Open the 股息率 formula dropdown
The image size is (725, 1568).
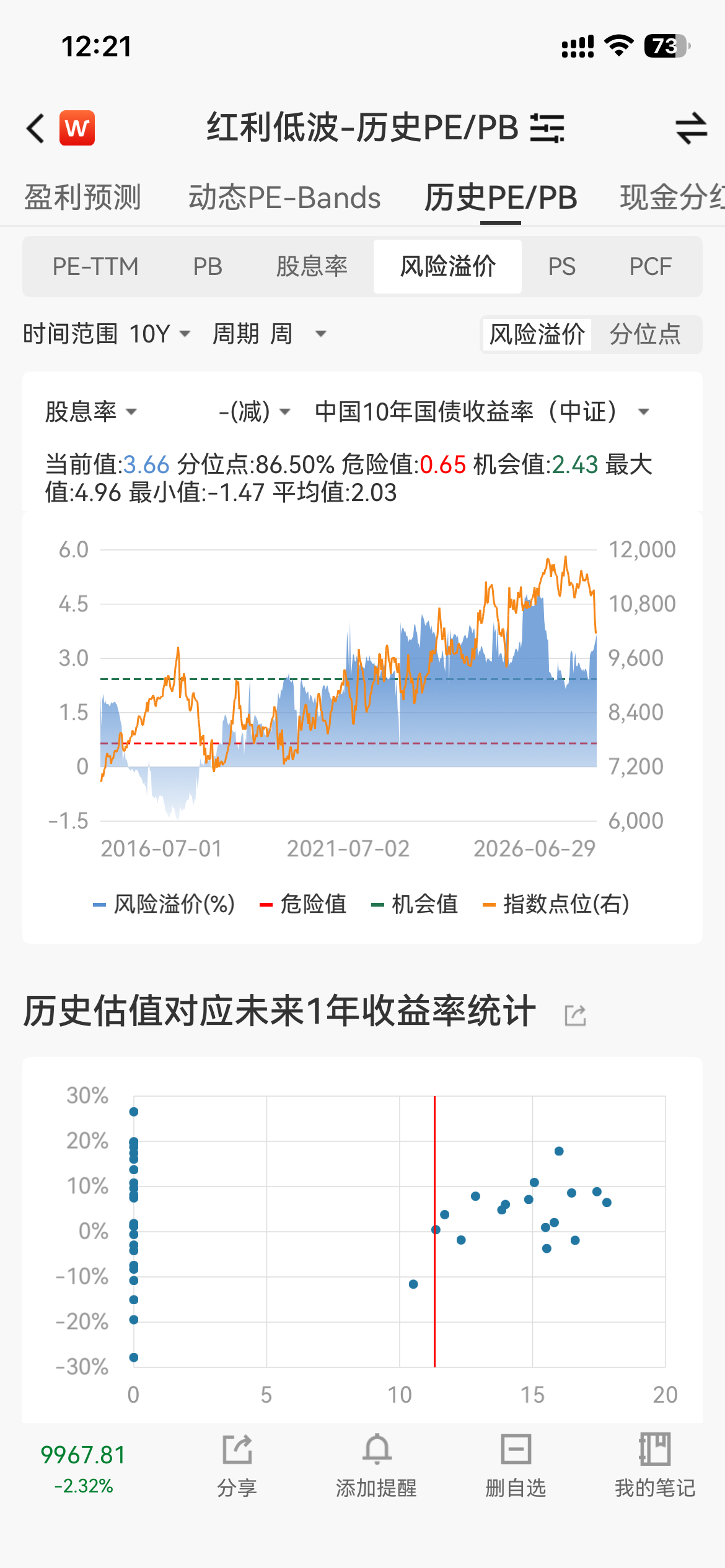(x=90, y=411)
